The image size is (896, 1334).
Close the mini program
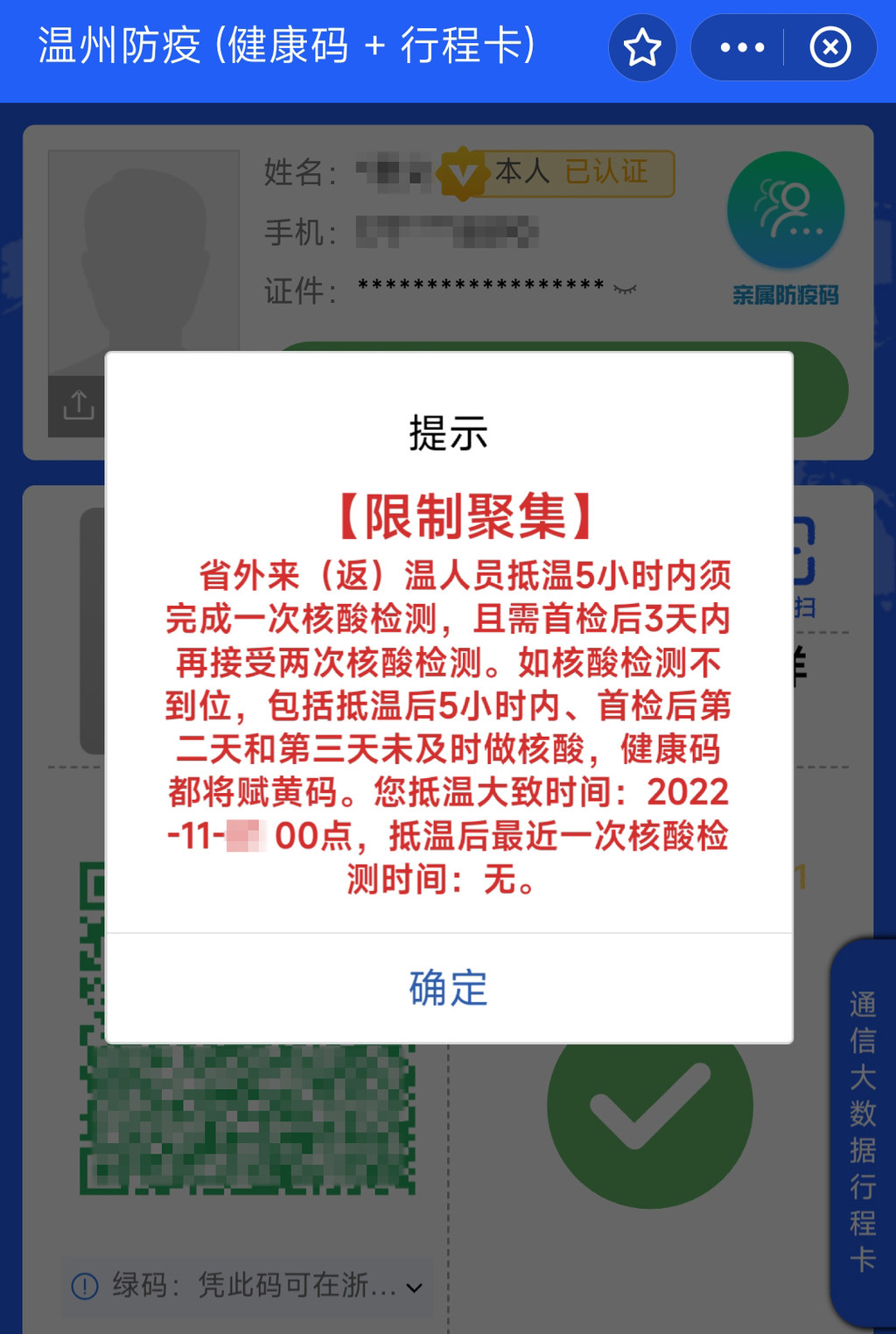click(830, 47)
